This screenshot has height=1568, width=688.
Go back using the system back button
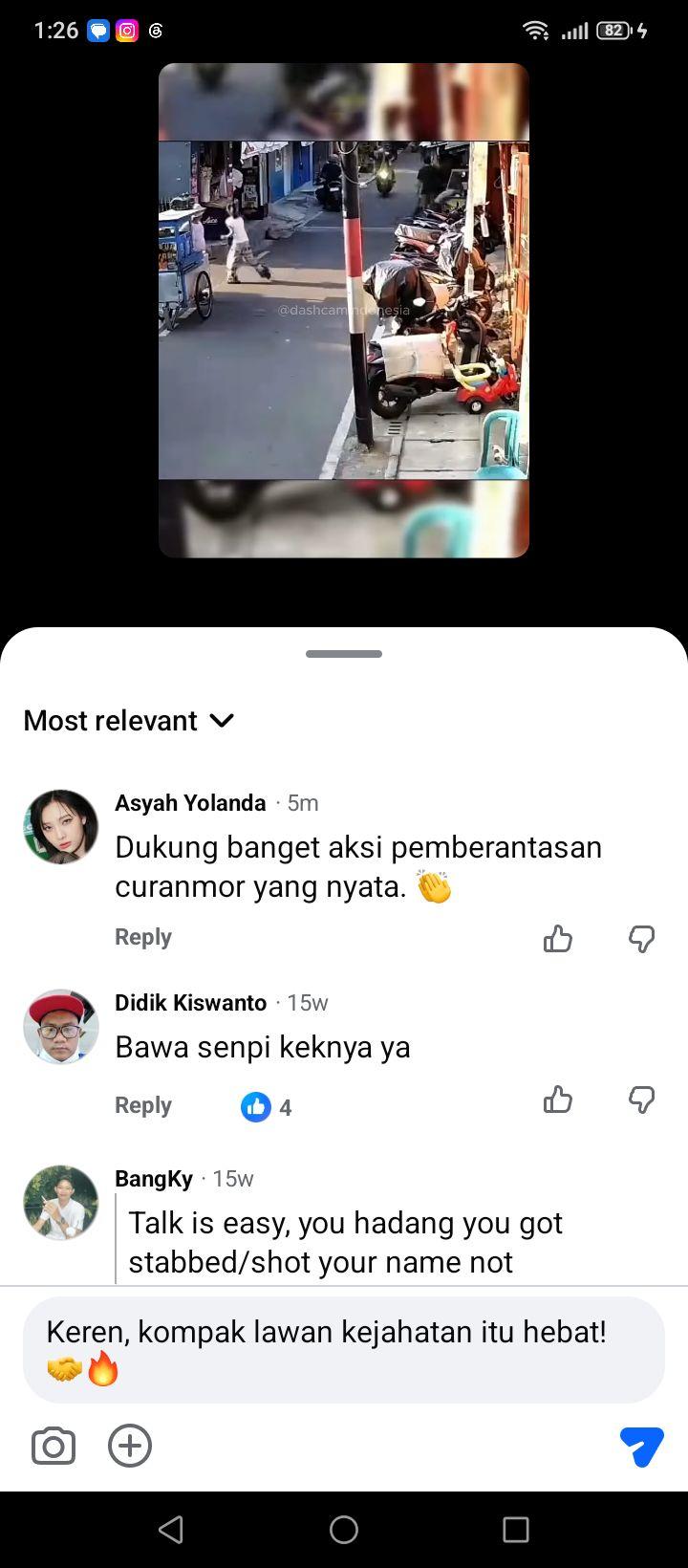coord(171,1530)
